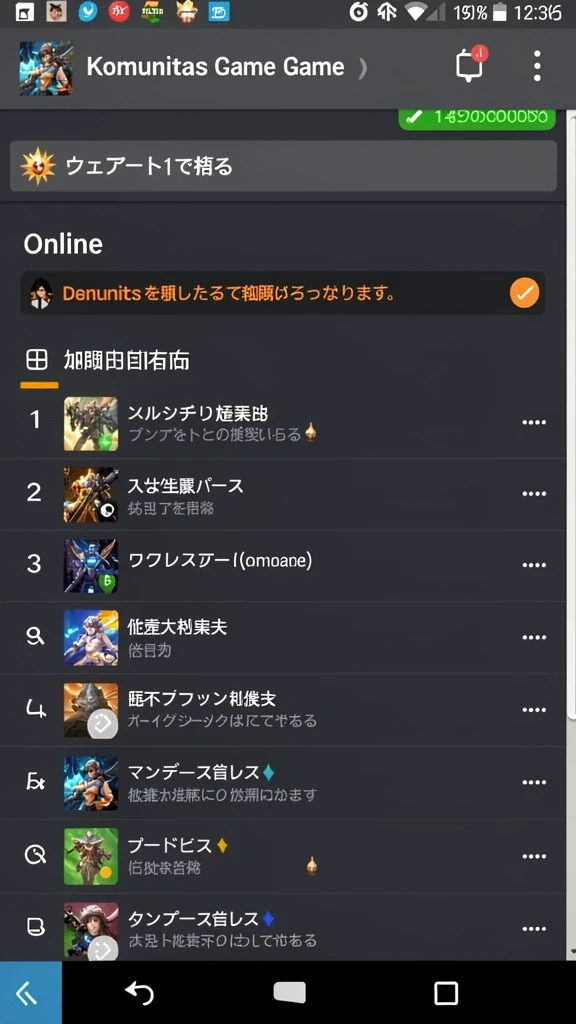Open recent apps with the square button
The width and height of the screenshot is (576, 1024).
point(446,993)
